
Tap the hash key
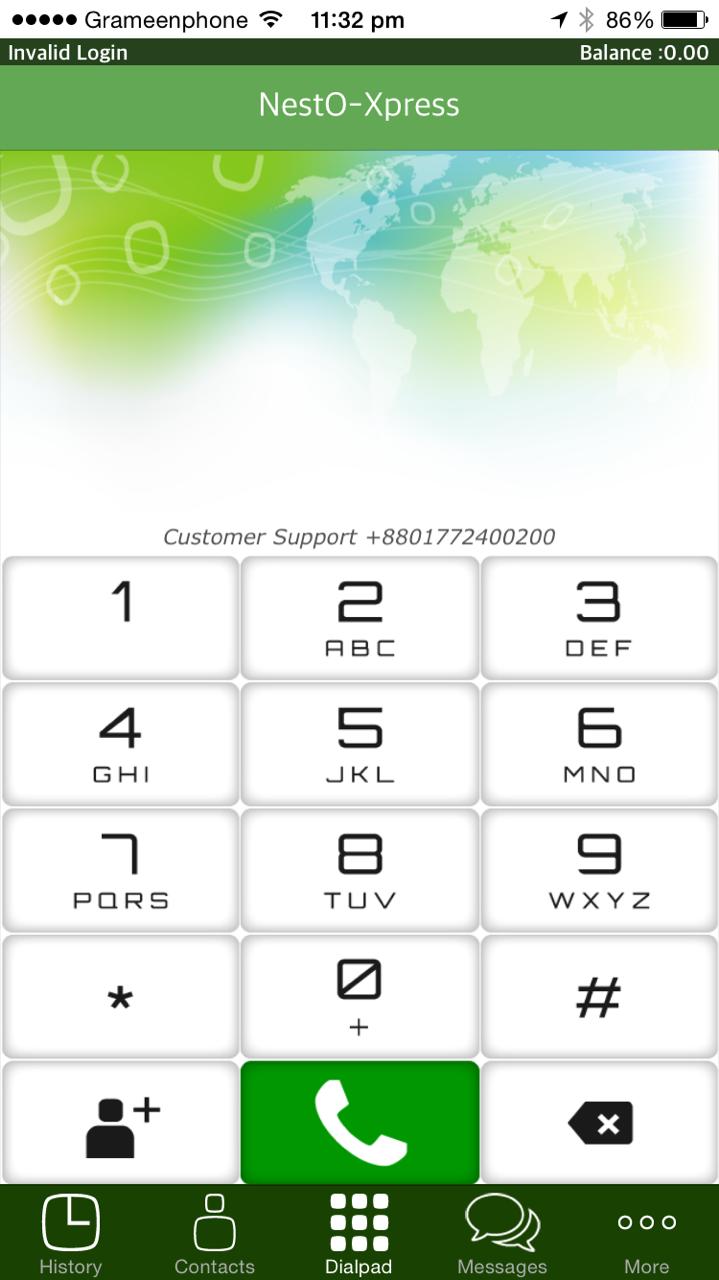(599, 996)
